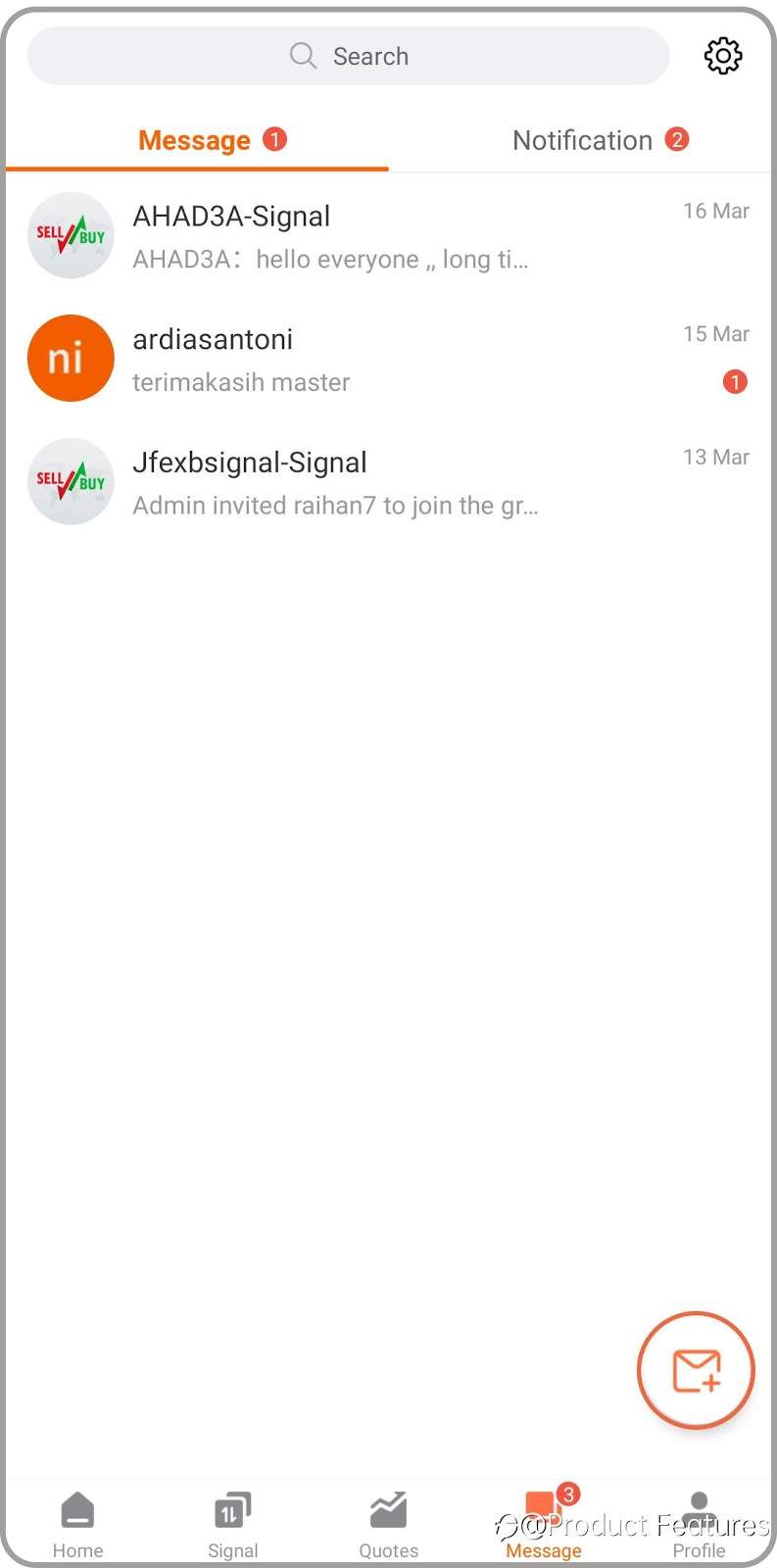Go to the Home tab

[77, 1525]
